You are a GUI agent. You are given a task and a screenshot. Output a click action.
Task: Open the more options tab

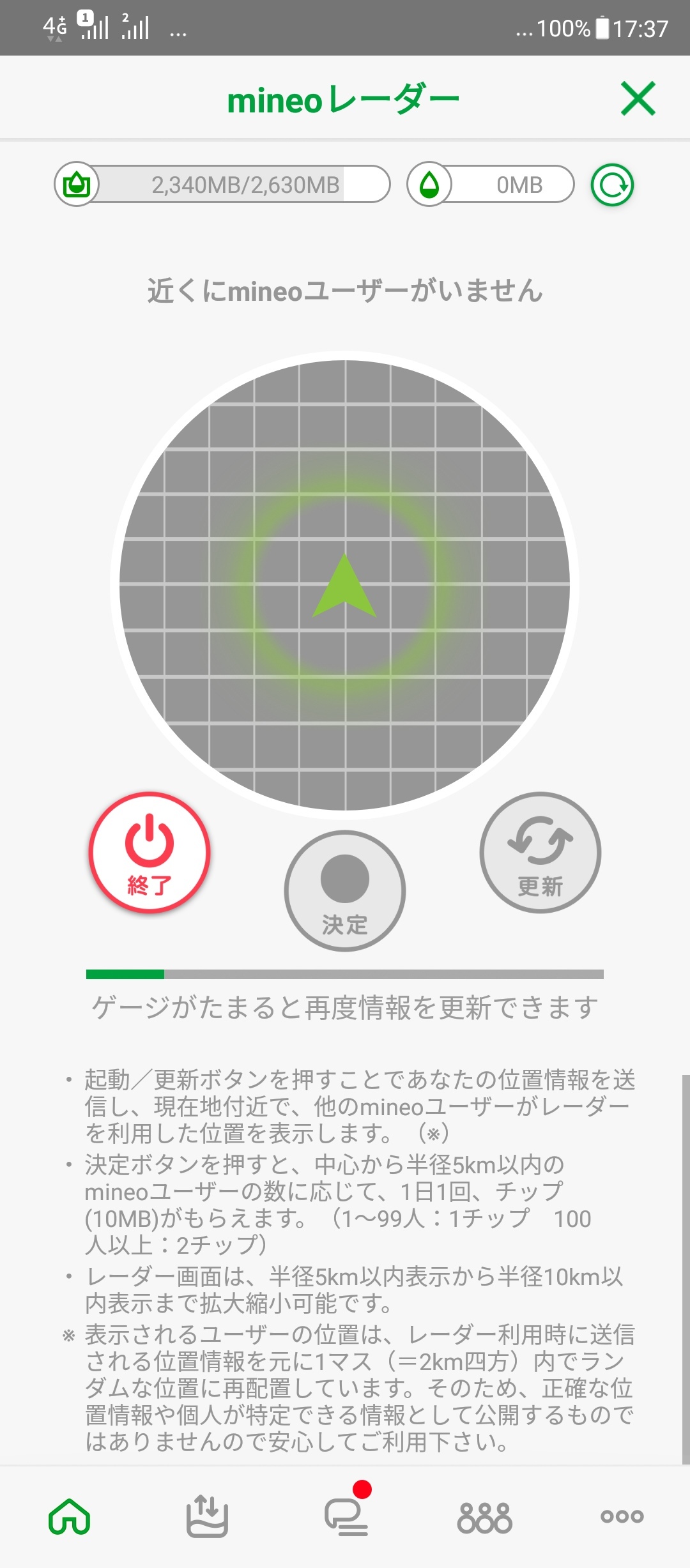coord(622,1516)
